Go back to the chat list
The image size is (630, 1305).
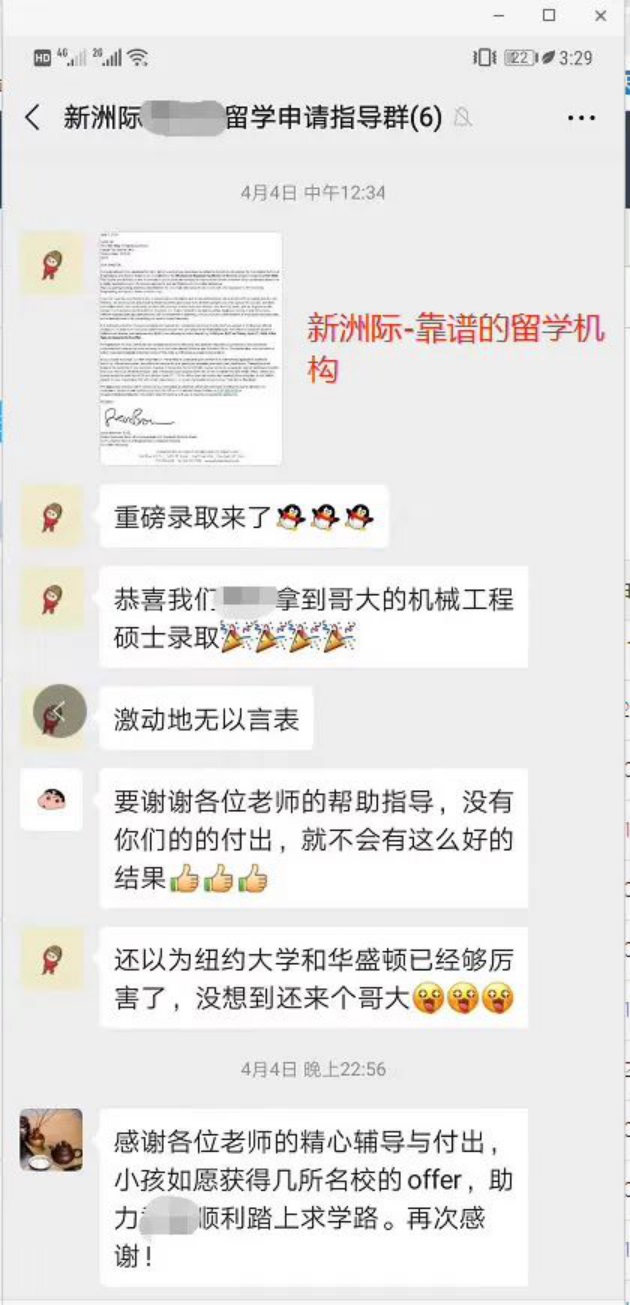[32, 118]
